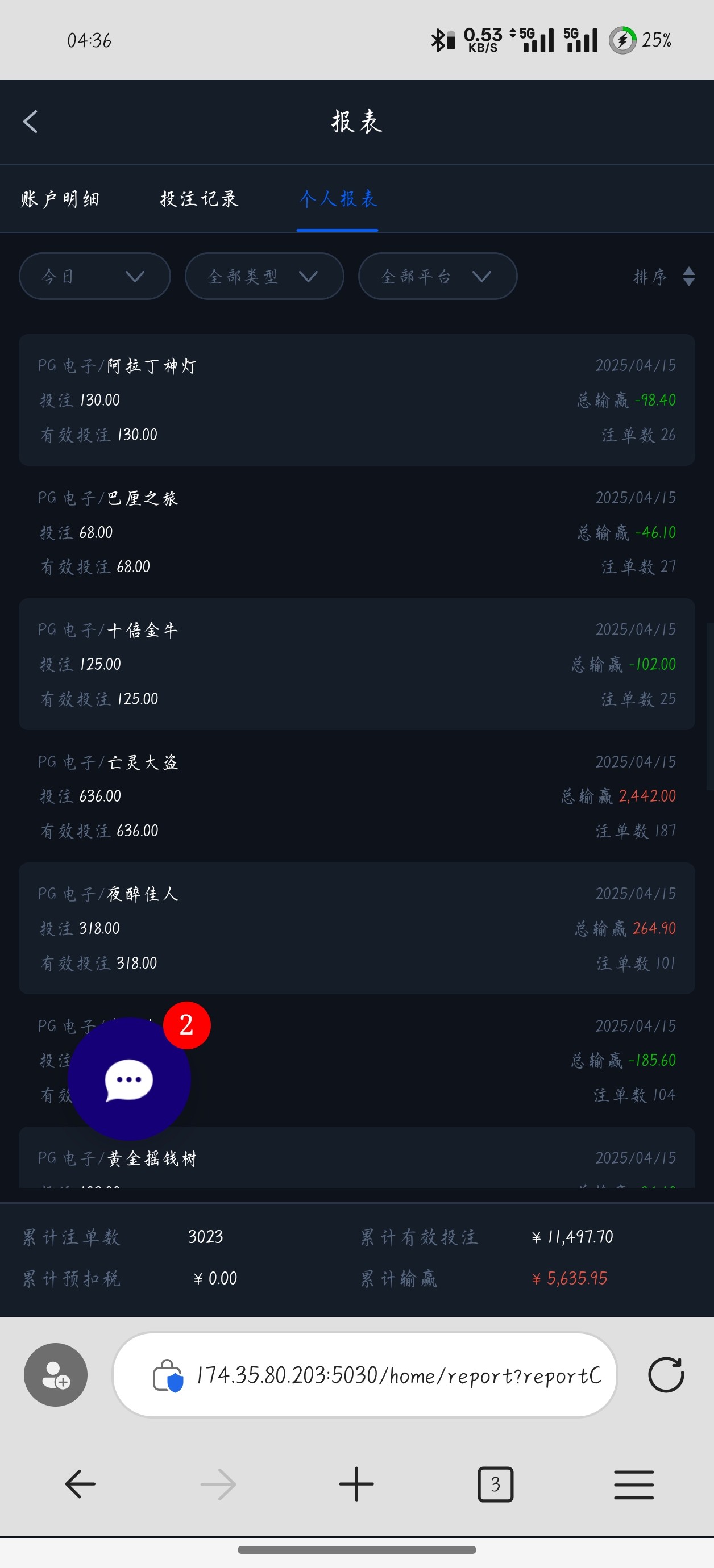Tap the browser address bar
714x1568 pixels.
(377, 1375)
